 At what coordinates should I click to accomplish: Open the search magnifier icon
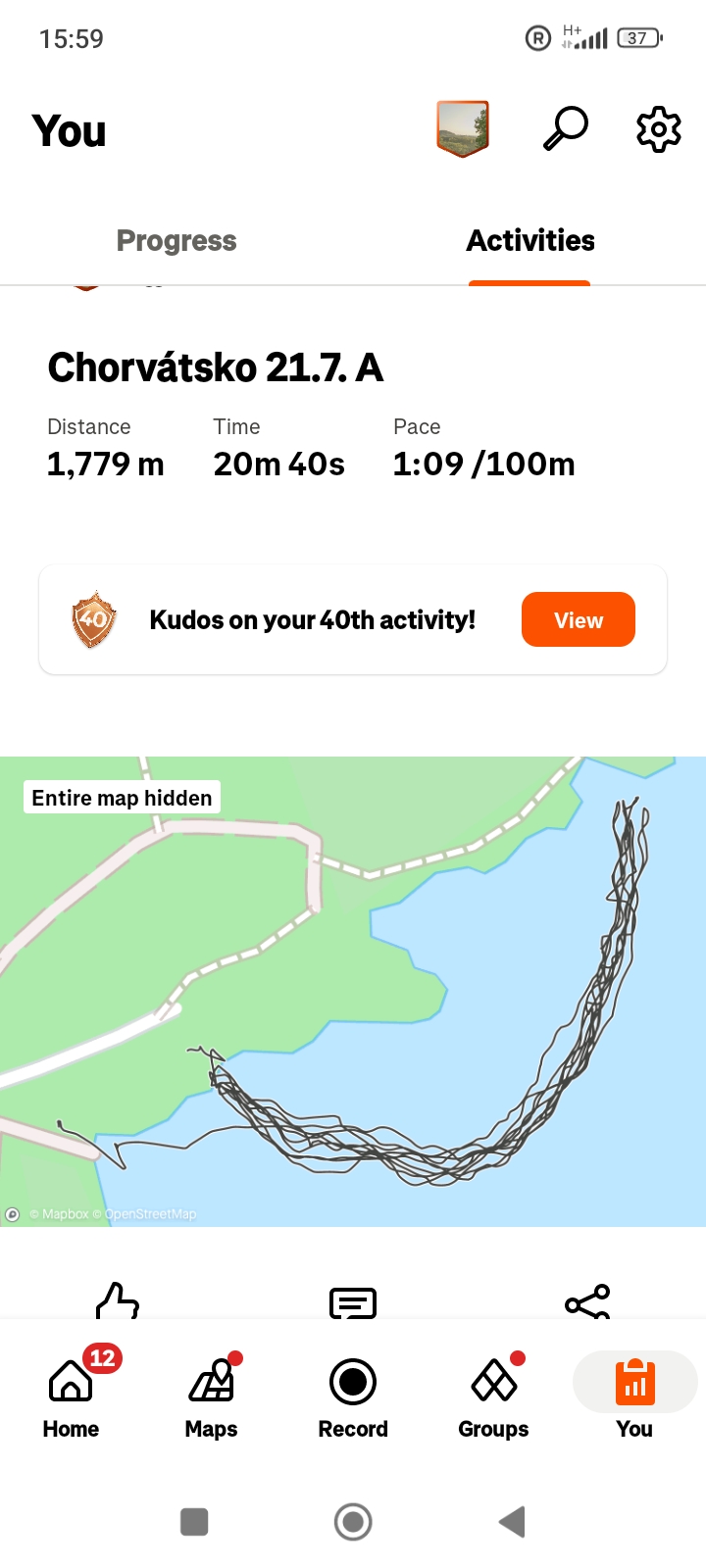(566, 128)
